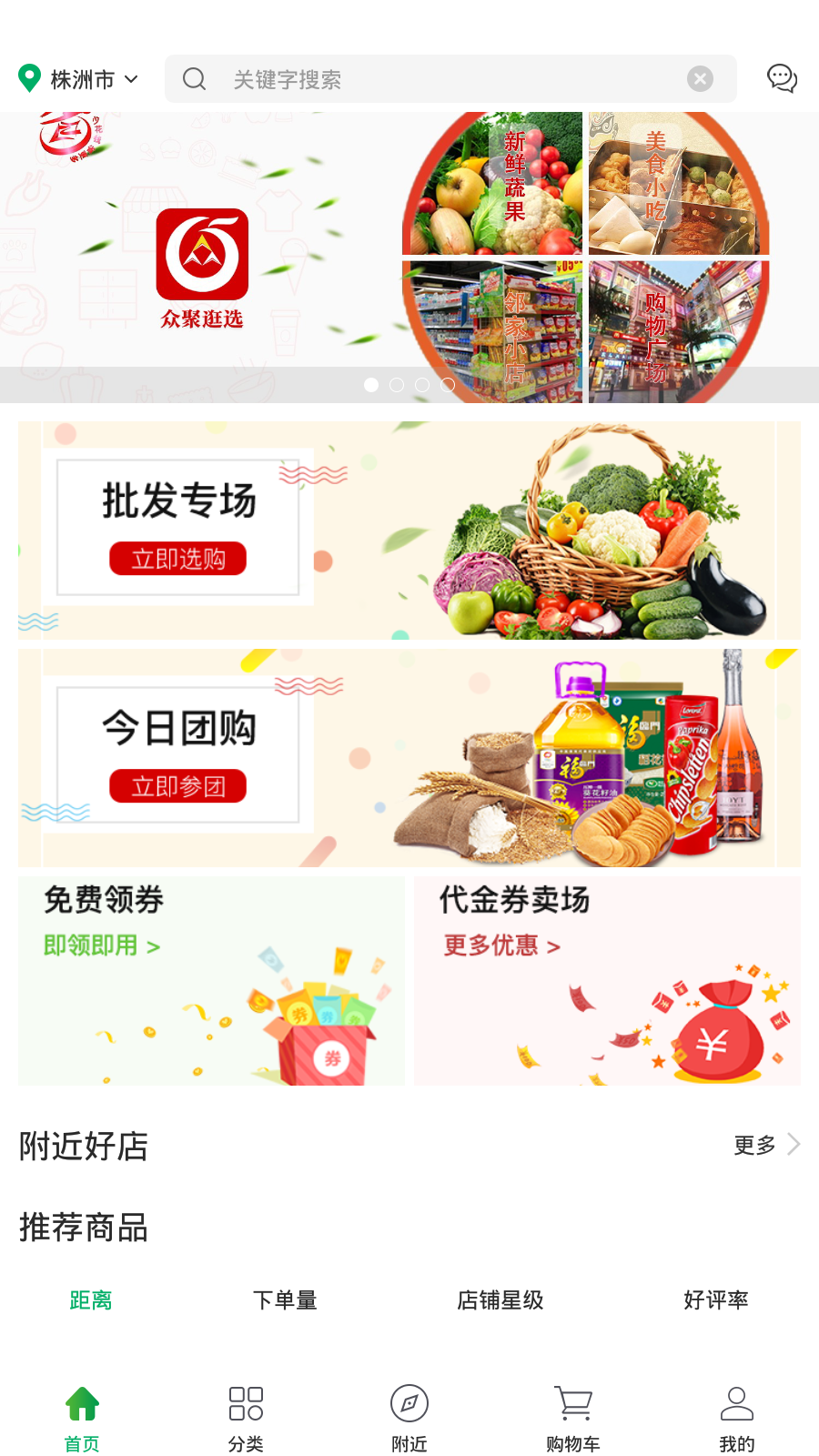The width and height of the screenshot is (819, 1456).
Task: Sort recommended products by 距离
Action: tap(91, 1300)
